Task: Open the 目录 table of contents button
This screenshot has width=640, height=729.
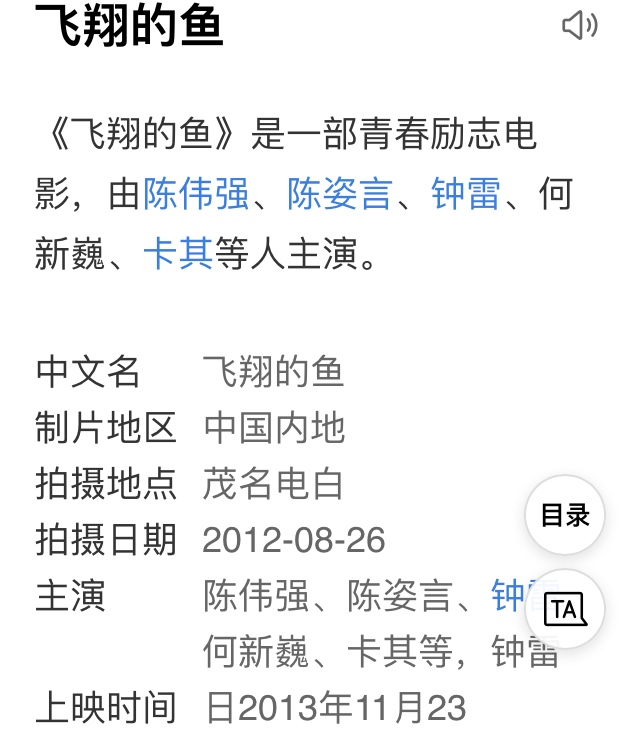Action: 565,516
